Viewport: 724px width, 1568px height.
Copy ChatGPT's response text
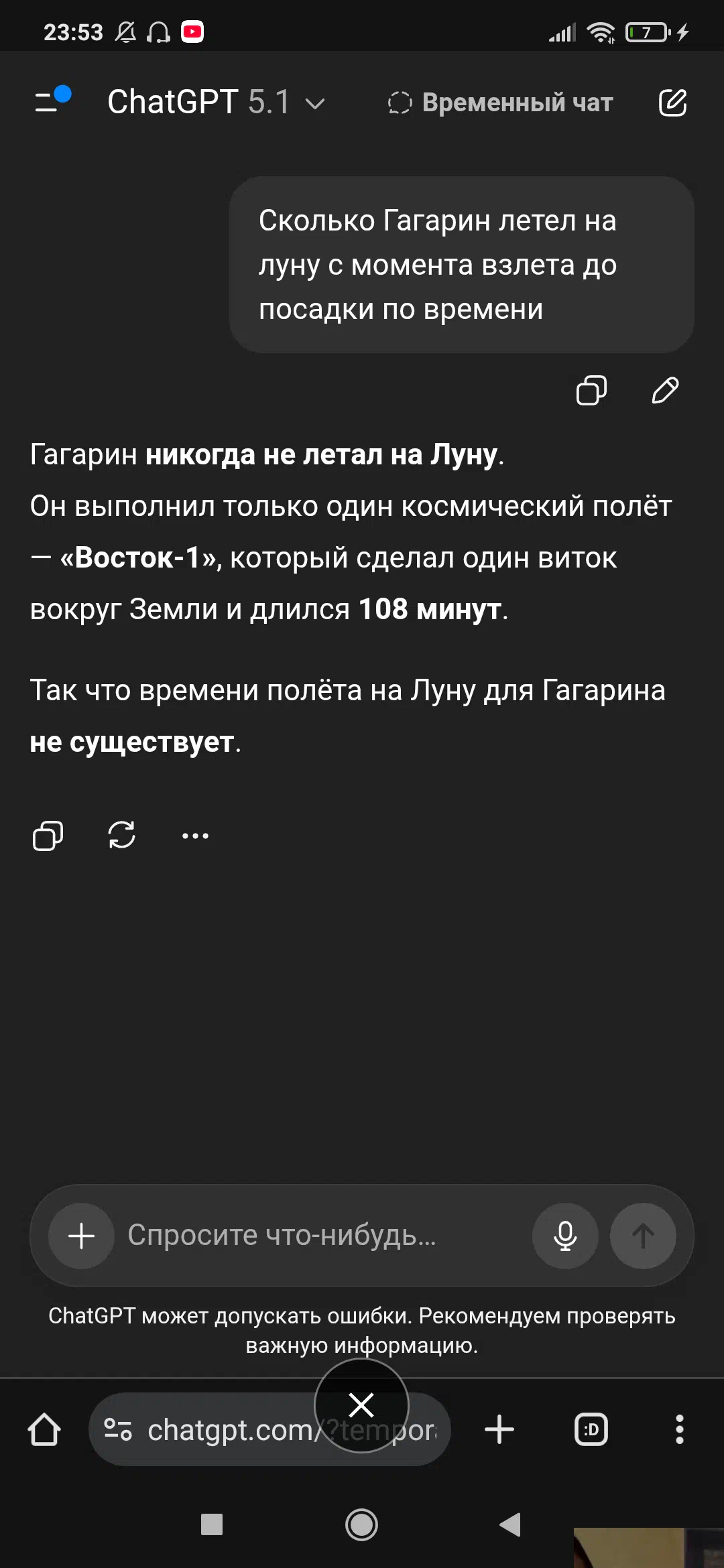pyautogui.click(x=48, y=836)
